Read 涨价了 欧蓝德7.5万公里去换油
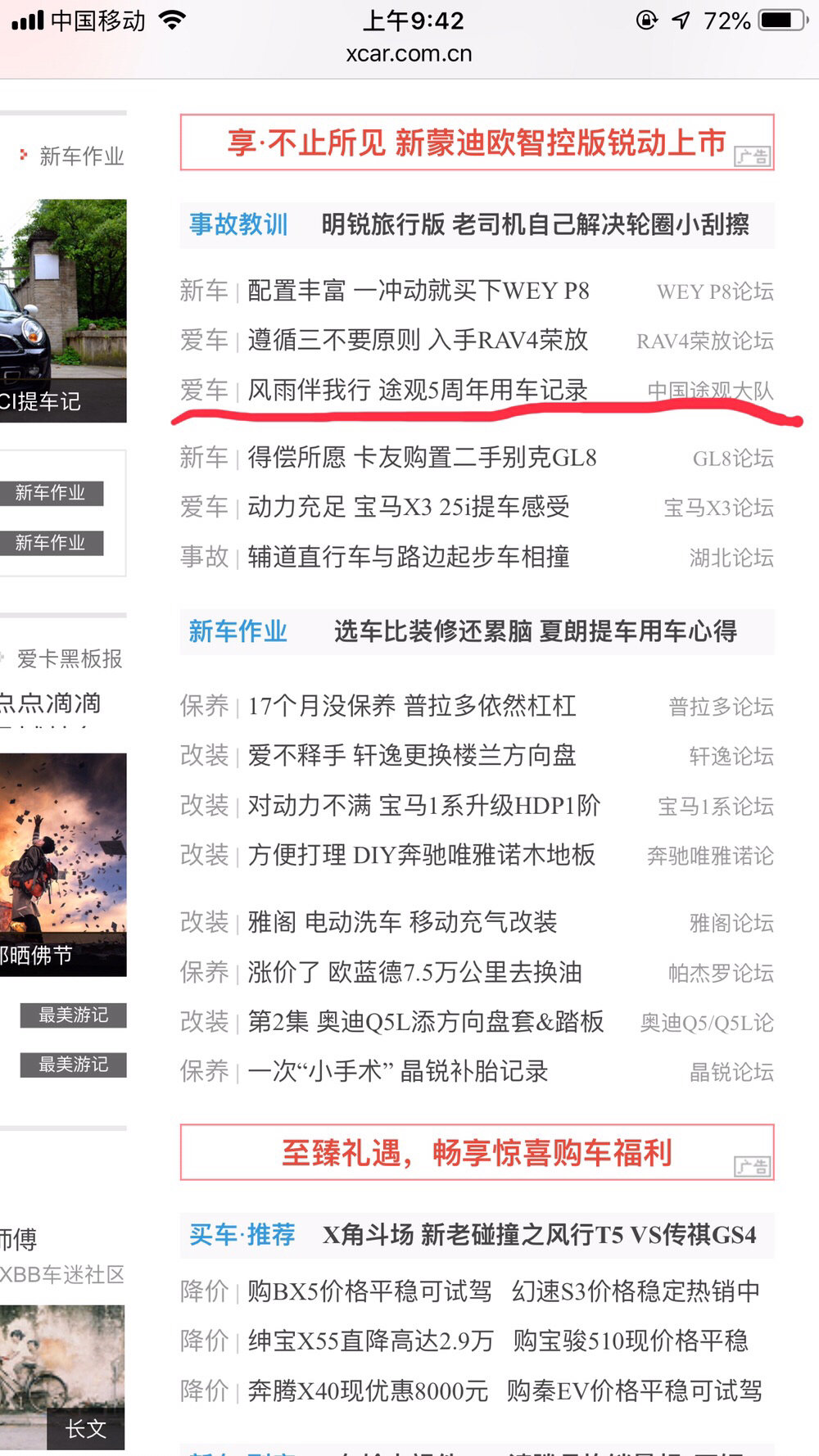 pos(414,972)
